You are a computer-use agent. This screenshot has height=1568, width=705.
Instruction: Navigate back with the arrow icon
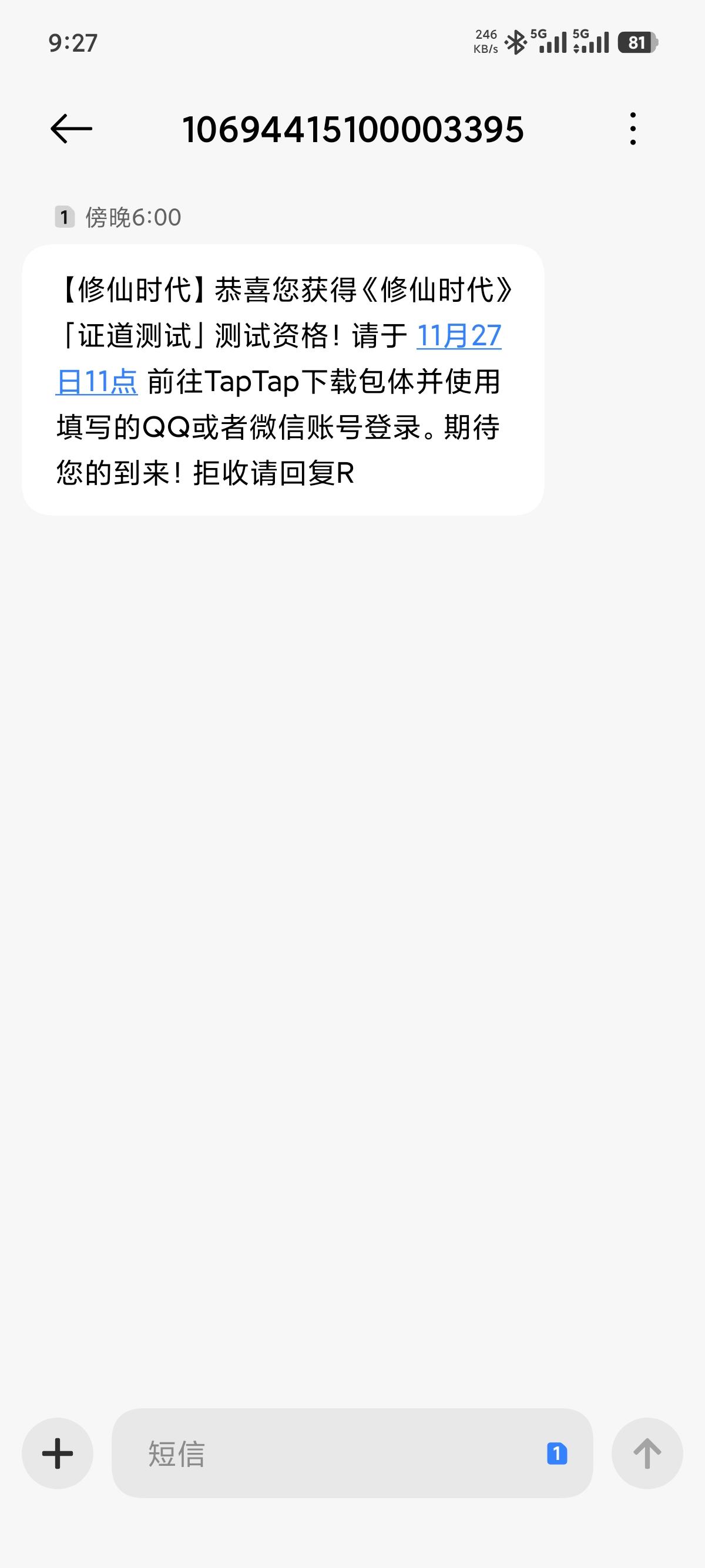coord(71,129)
